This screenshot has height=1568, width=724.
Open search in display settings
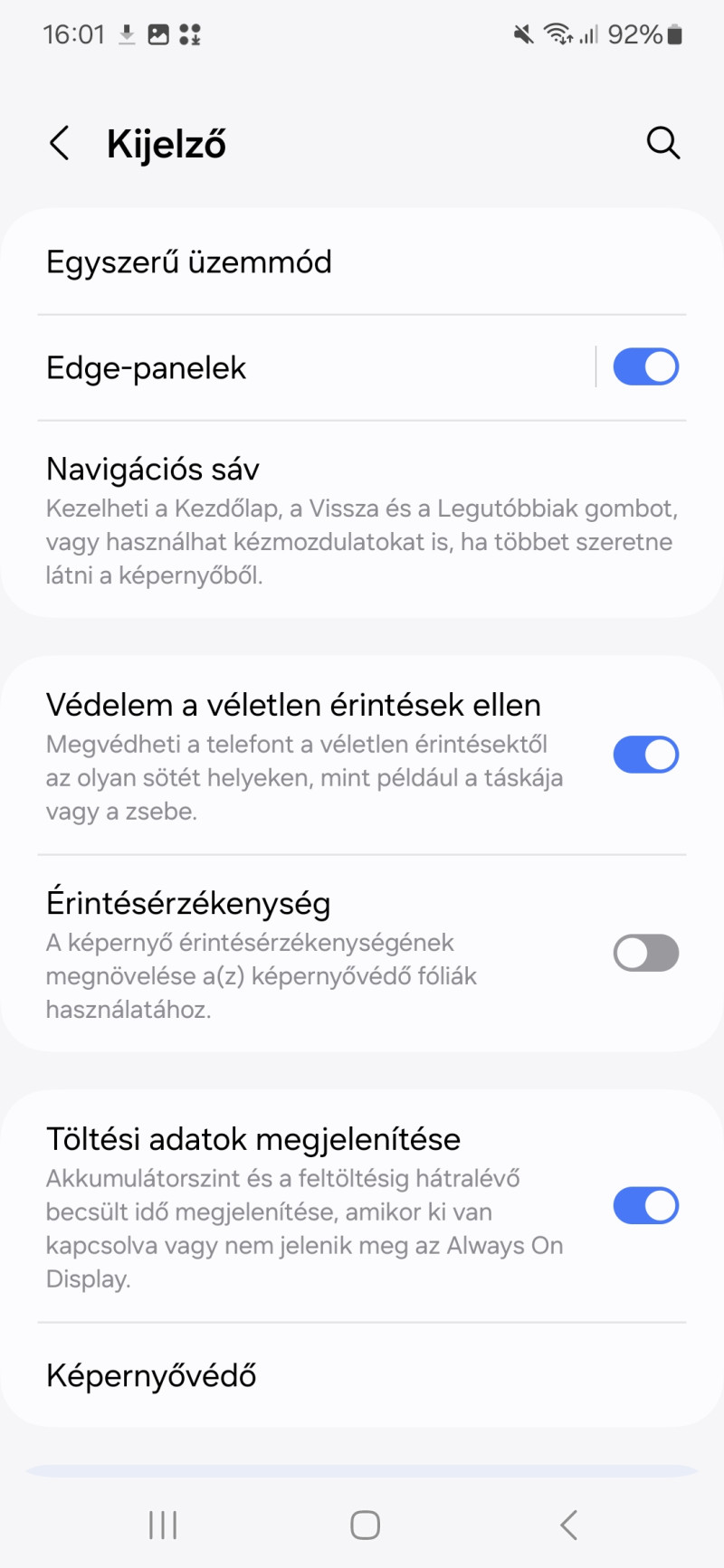coord(662,143)
